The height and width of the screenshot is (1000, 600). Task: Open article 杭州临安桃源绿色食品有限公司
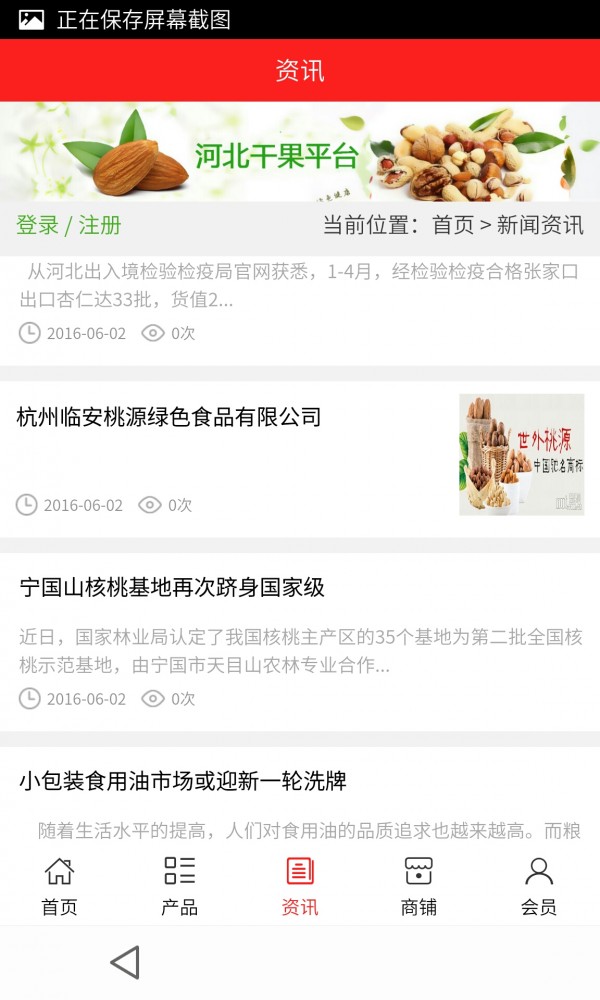coord(169,417)
